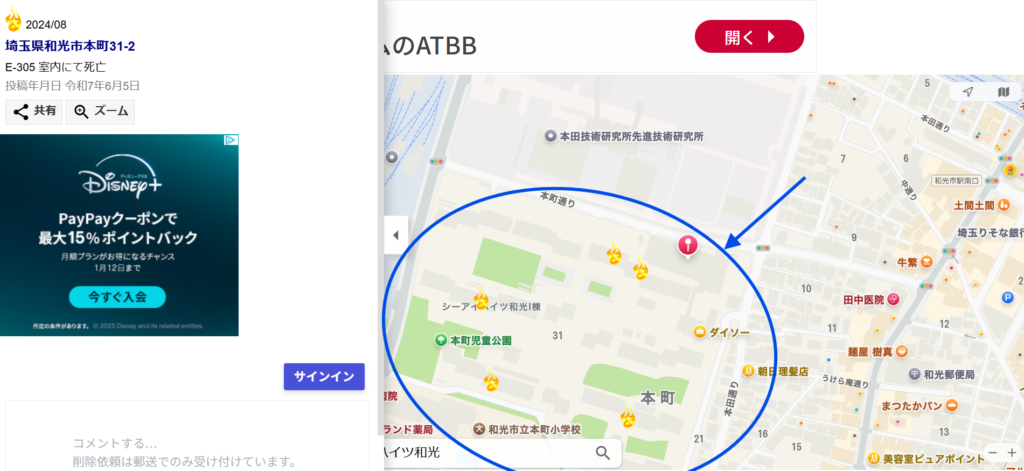Tap the red 開く button on the ATBB banner
This screenshot has height=471, width=1024.
[749, 37]
